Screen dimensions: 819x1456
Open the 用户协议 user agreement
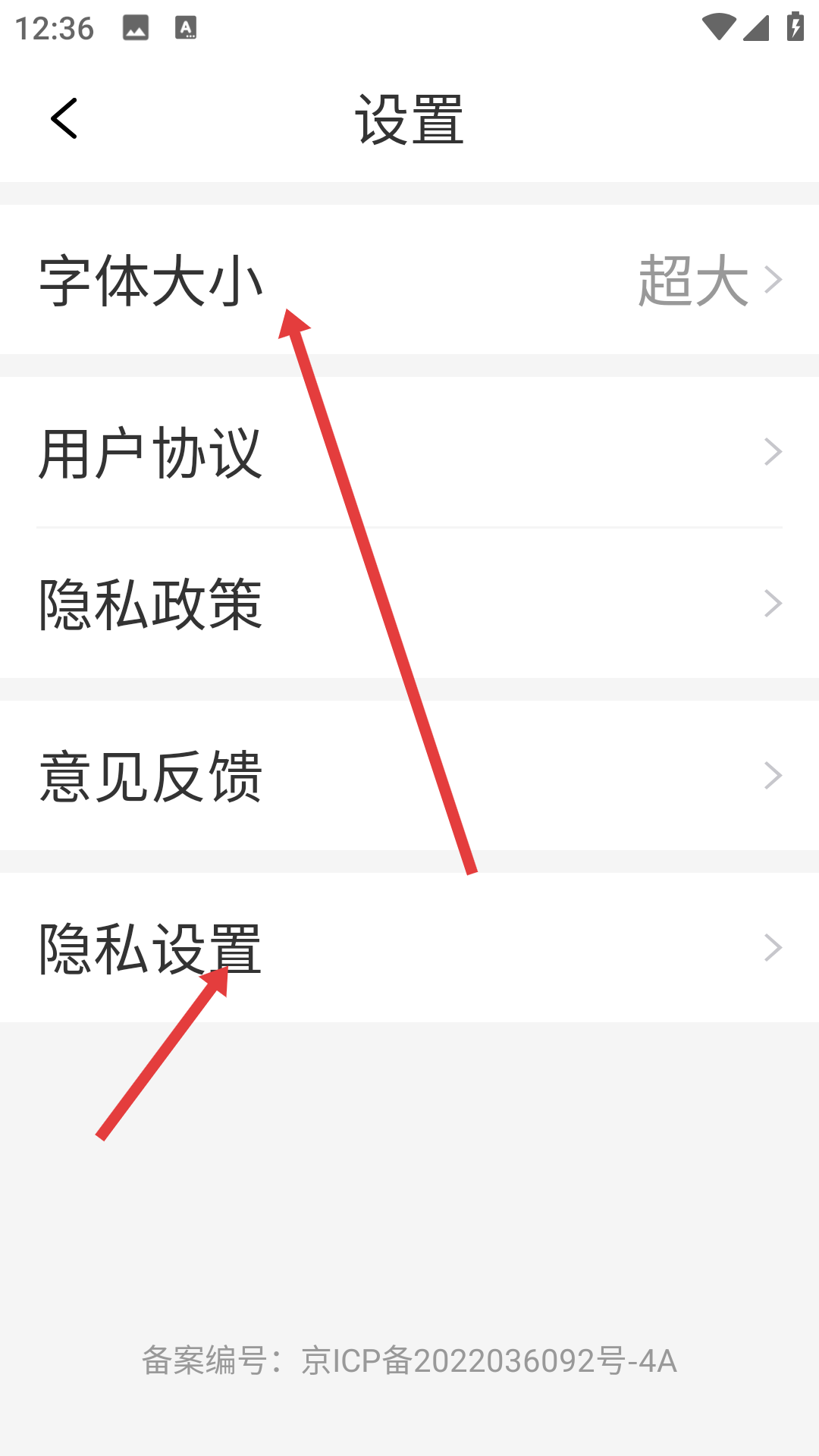pos(409,452)
